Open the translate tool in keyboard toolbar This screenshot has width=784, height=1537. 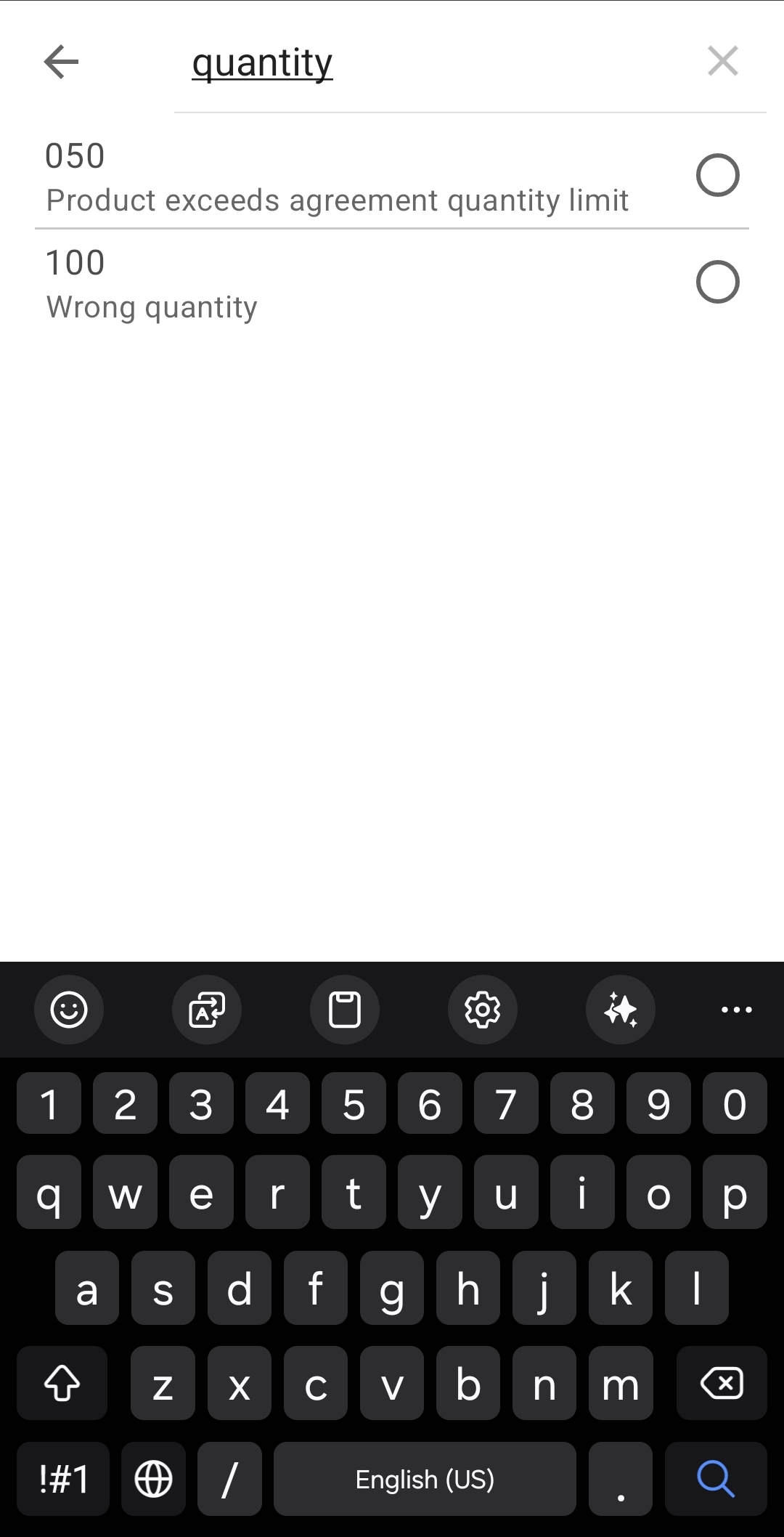tap(206, 1009)
